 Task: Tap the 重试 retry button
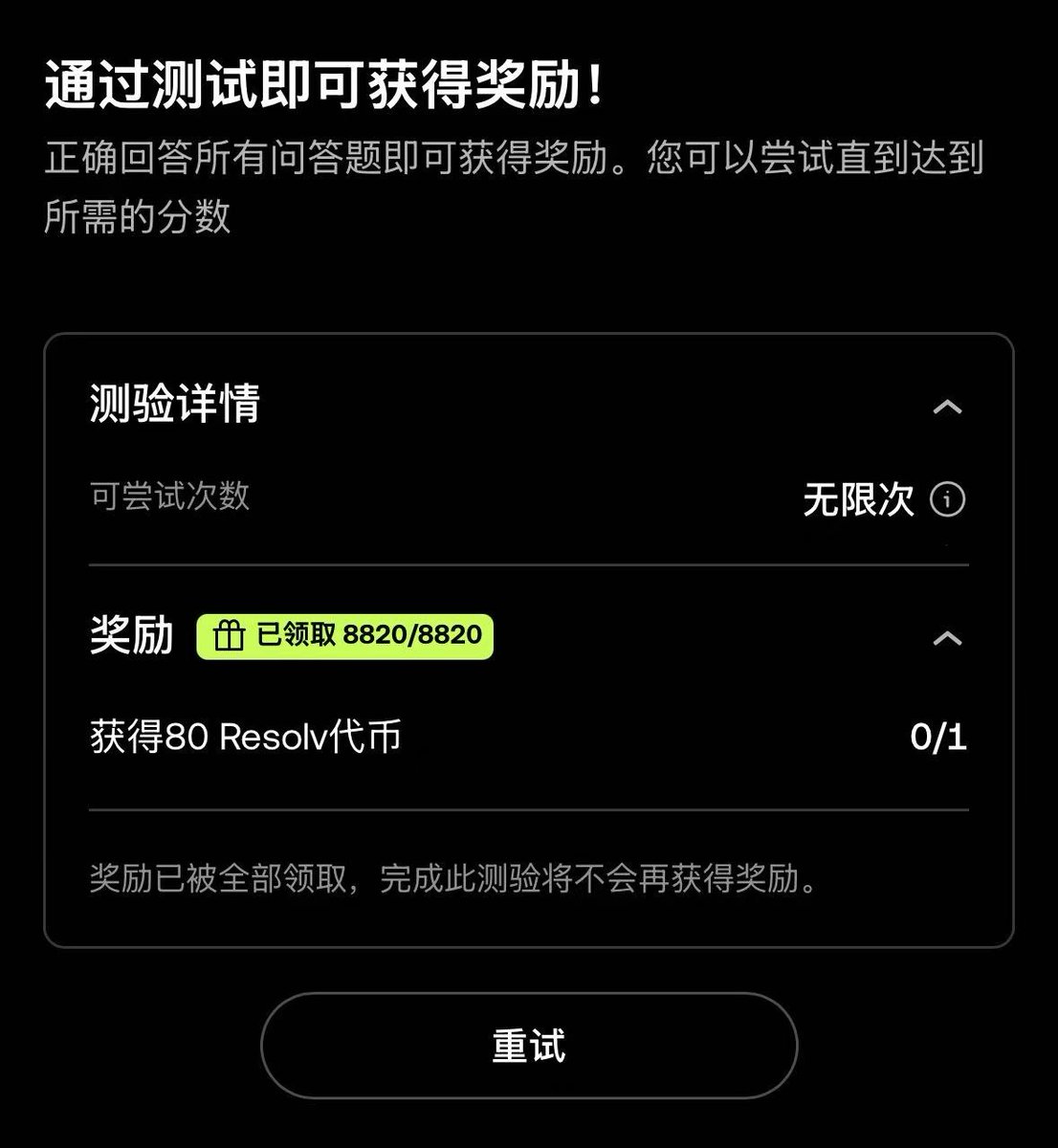[528, 1045]
